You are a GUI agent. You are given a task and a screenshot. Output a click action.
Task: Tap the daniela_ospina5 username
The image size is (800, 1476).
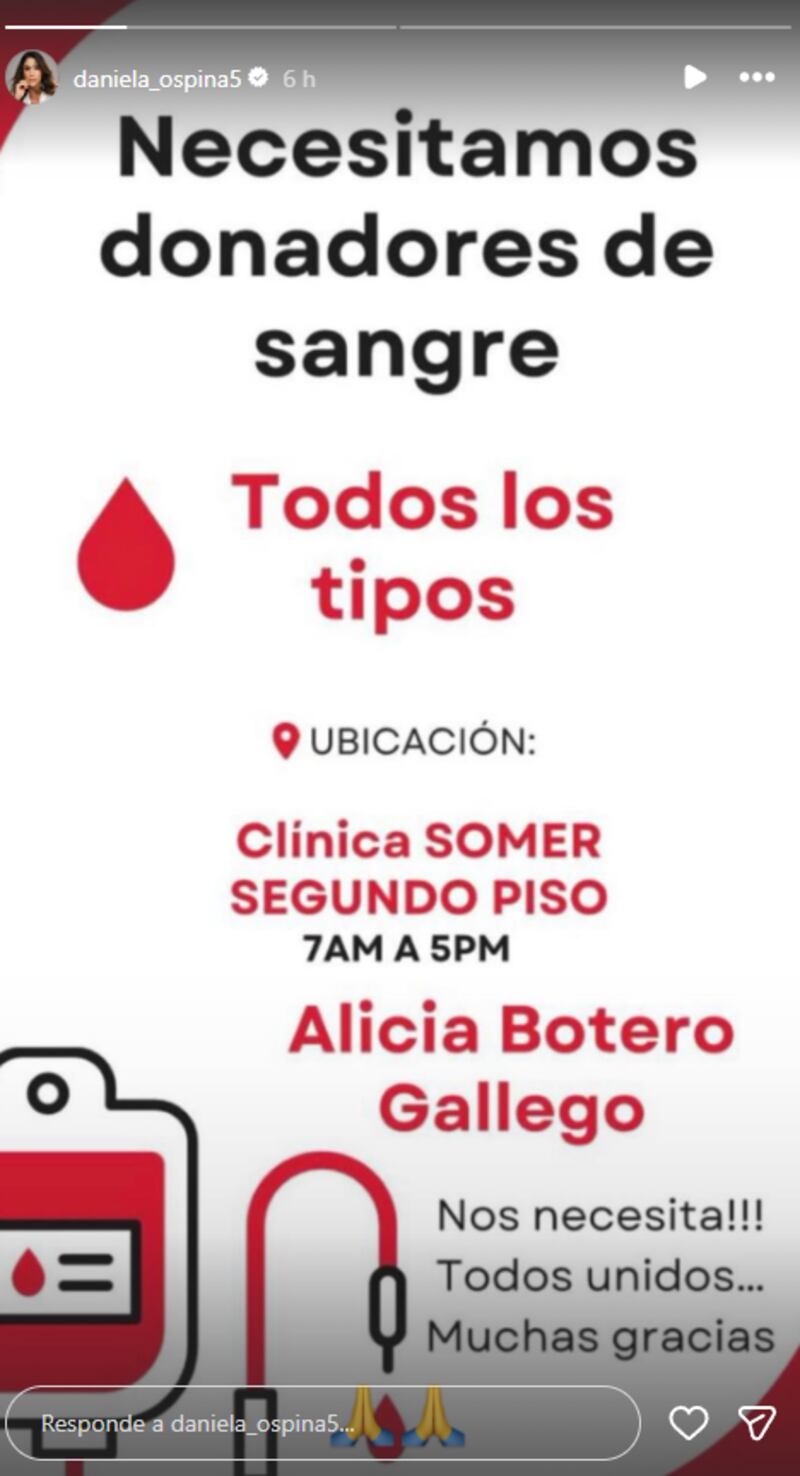(157, 79)
